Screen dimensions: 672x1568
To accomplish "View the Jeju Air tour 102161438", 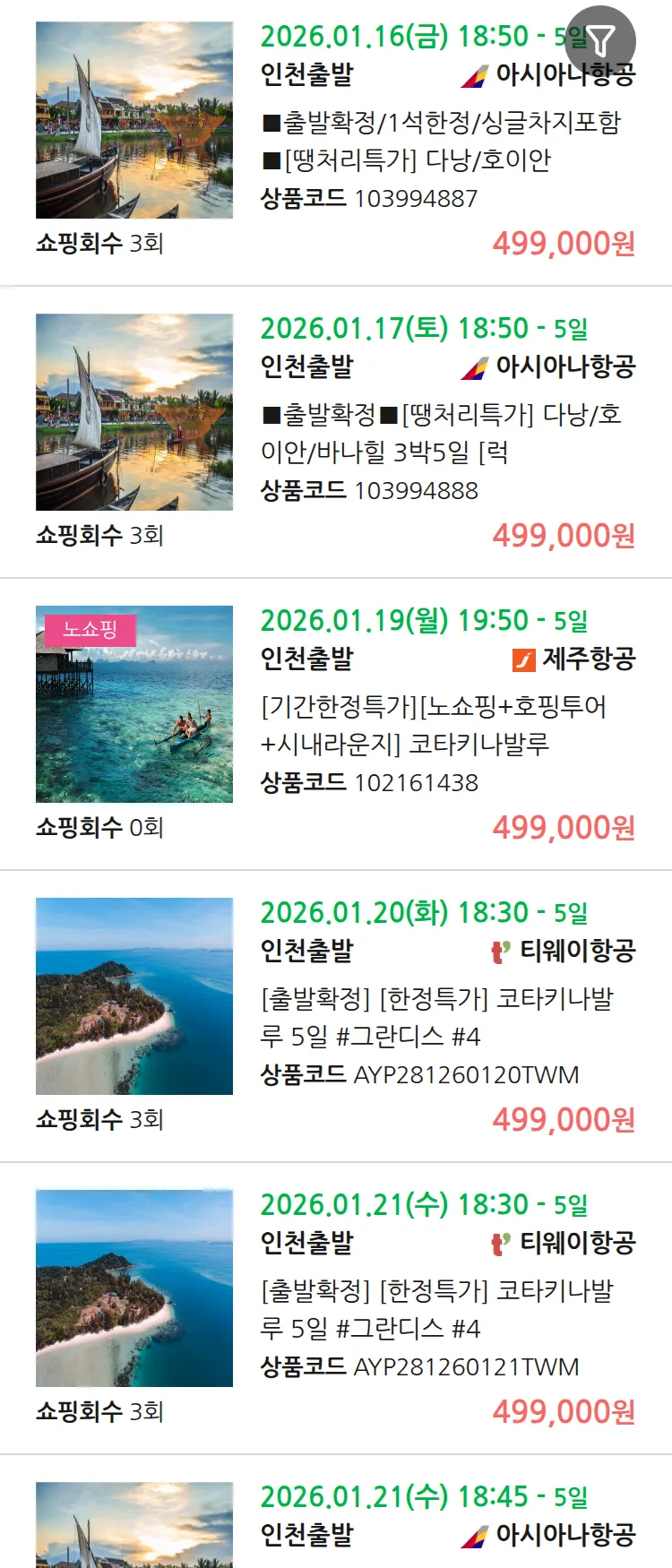I will click(439, 726).
